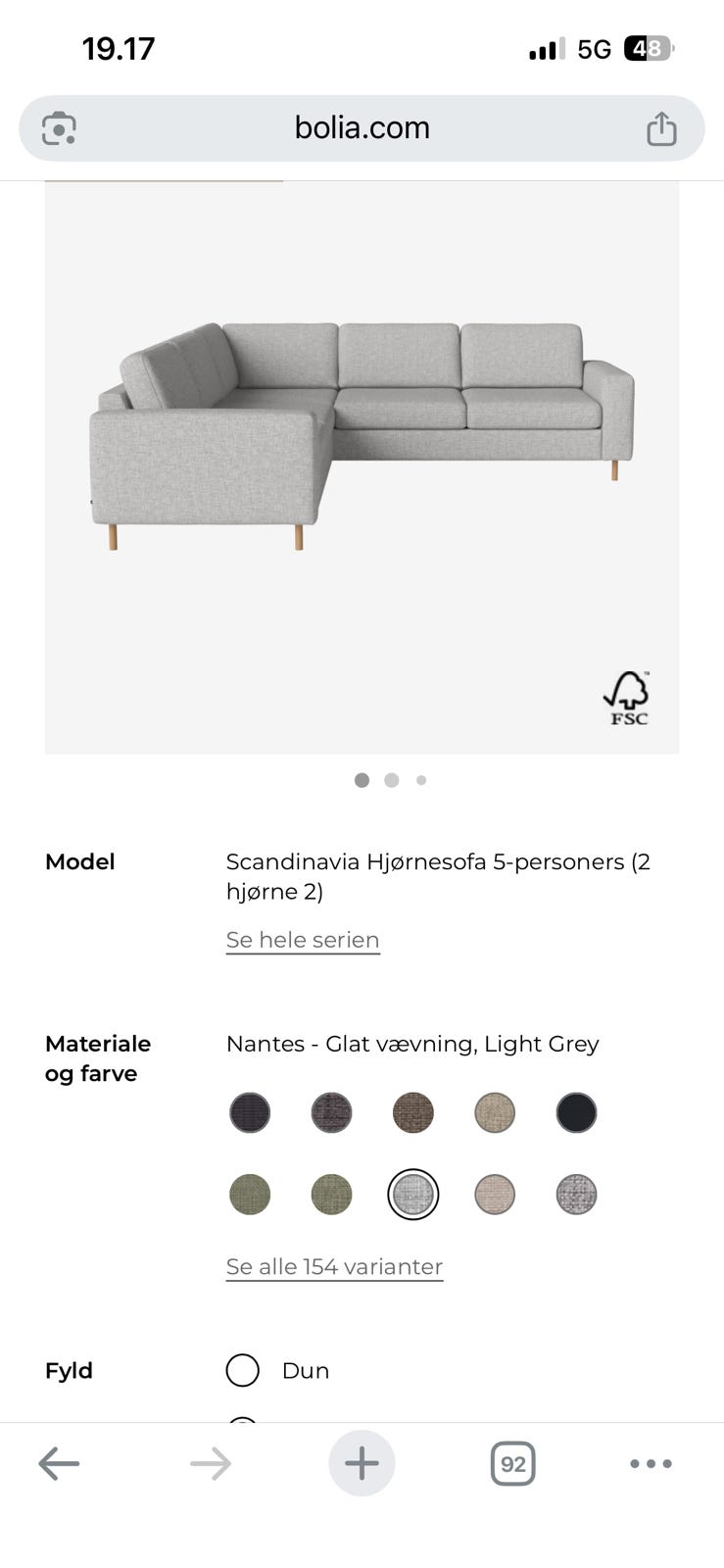Tap the third carousel dot
Screen dimensions: 724x1568
click(x=421, y=780)
